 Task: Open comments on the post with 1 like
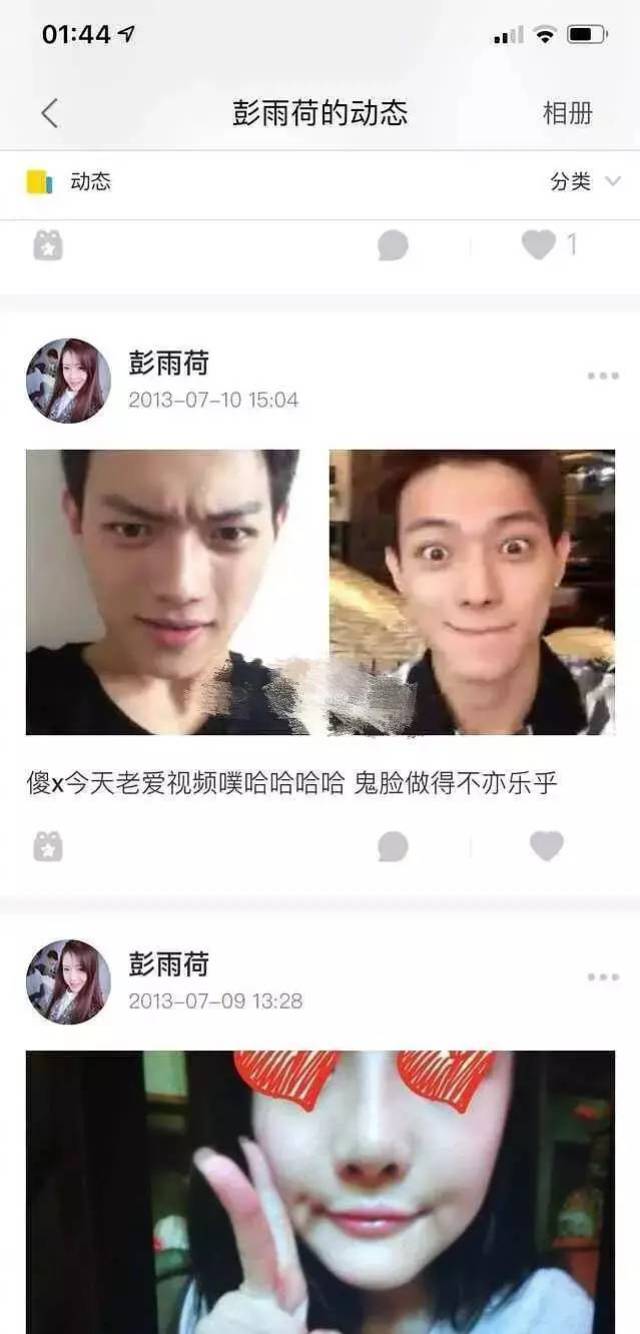pos(393,245)
